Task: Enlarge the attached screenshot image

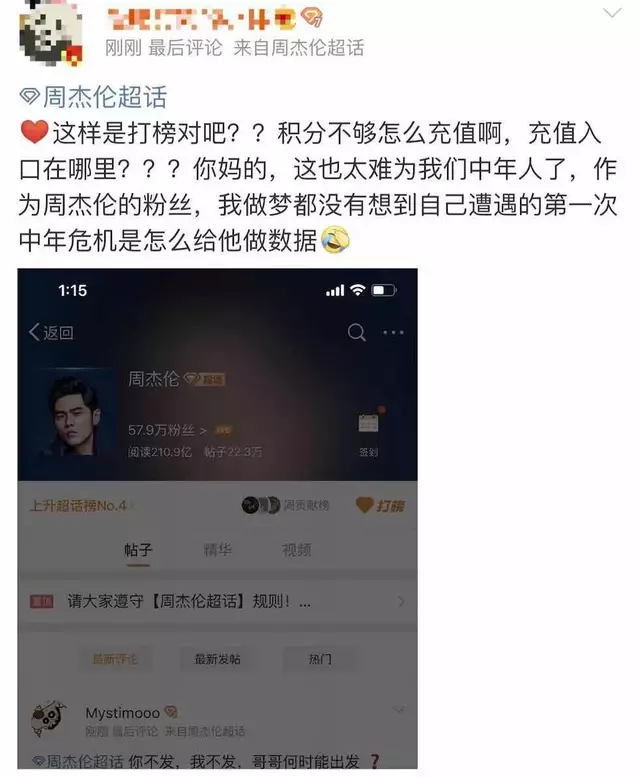Action: 217,520
